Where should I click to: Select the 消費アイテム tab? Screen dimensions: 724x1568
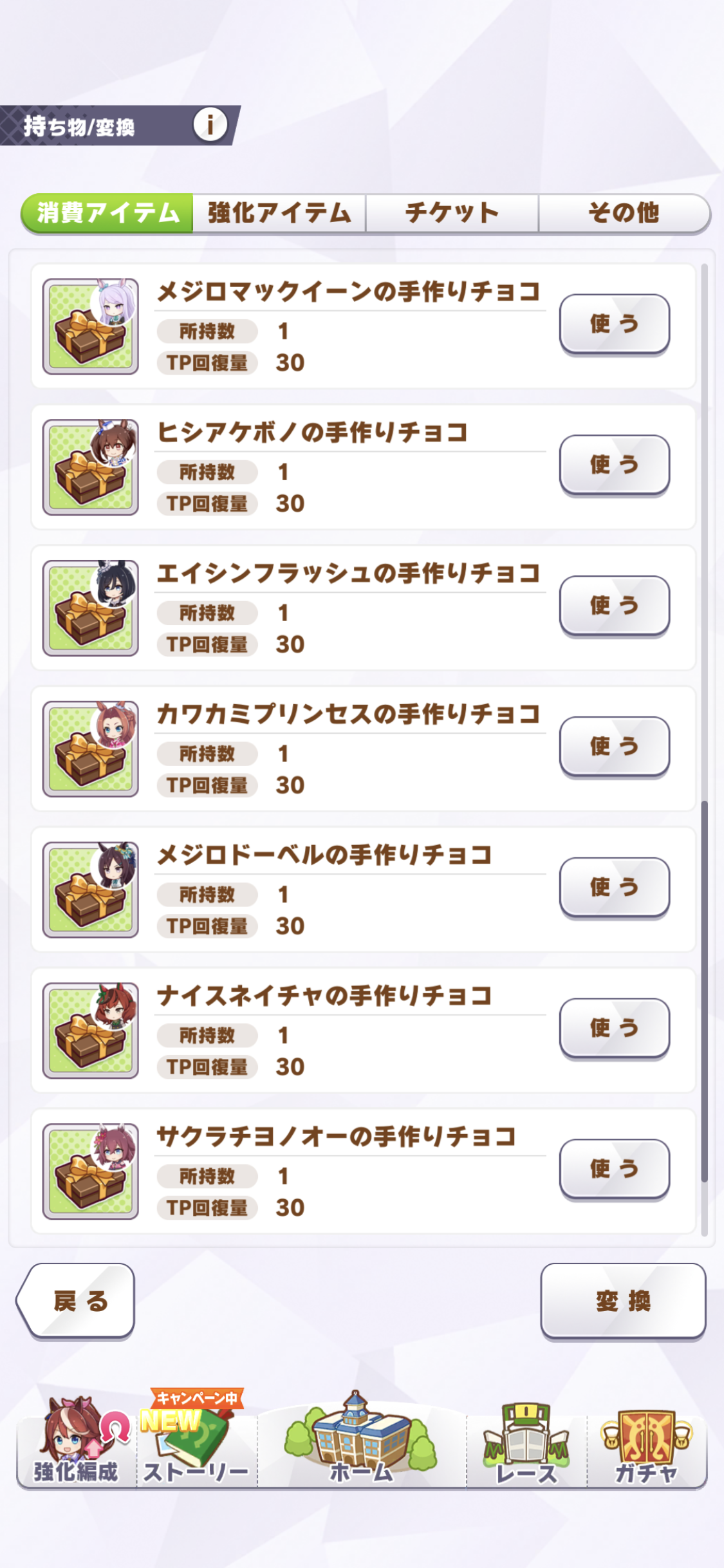click(x=107, y=213)
